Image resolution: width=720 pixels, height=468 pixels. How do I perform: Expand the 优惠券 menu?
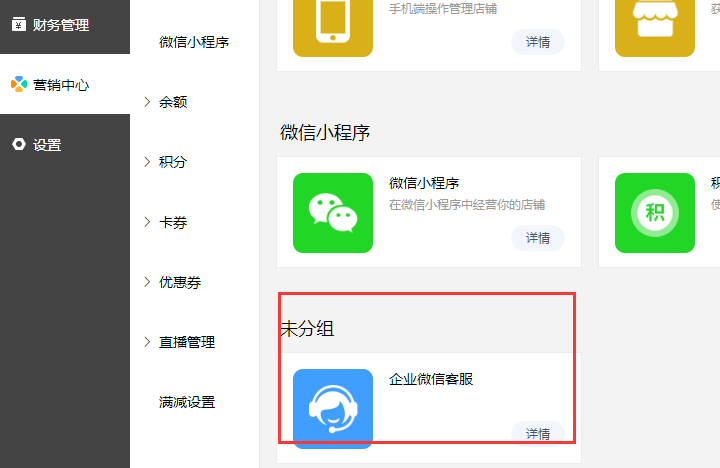pyautogui.click(x=179, y=282)
